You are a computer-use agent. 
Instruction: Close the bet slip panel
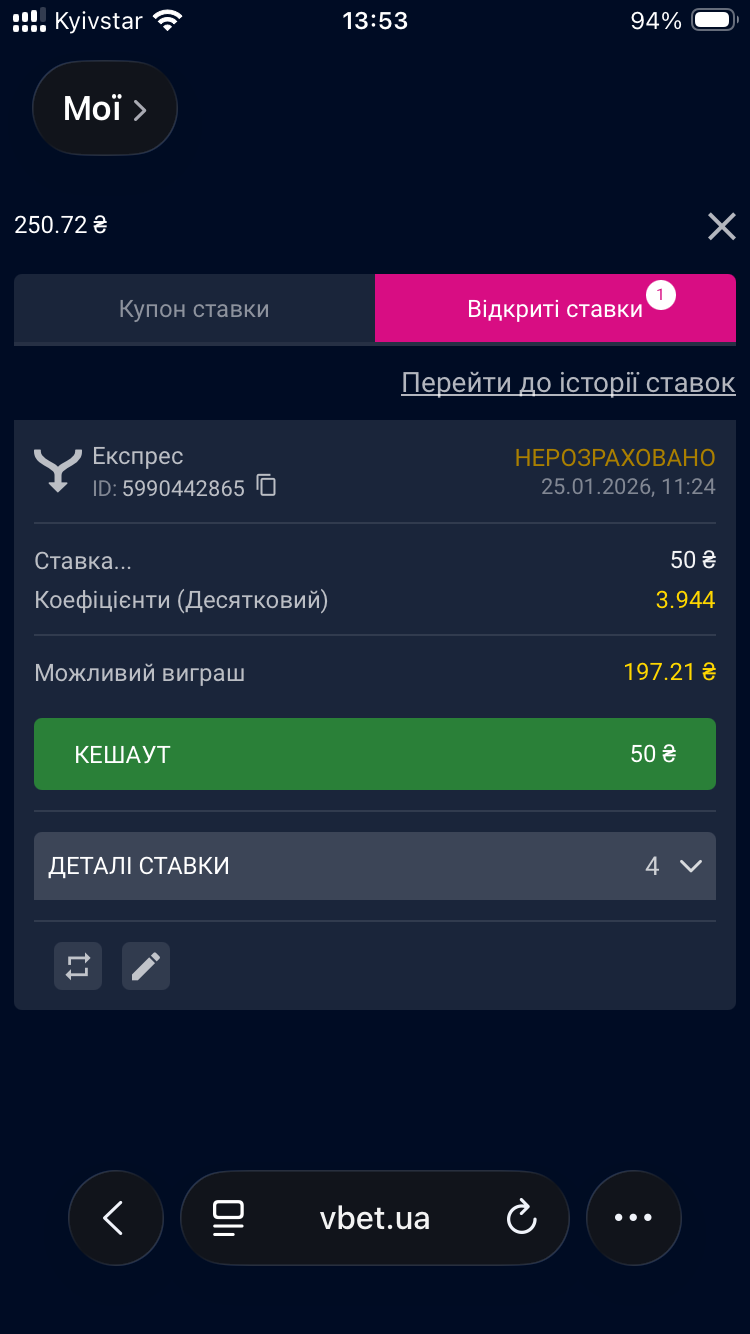click(721, 227)
